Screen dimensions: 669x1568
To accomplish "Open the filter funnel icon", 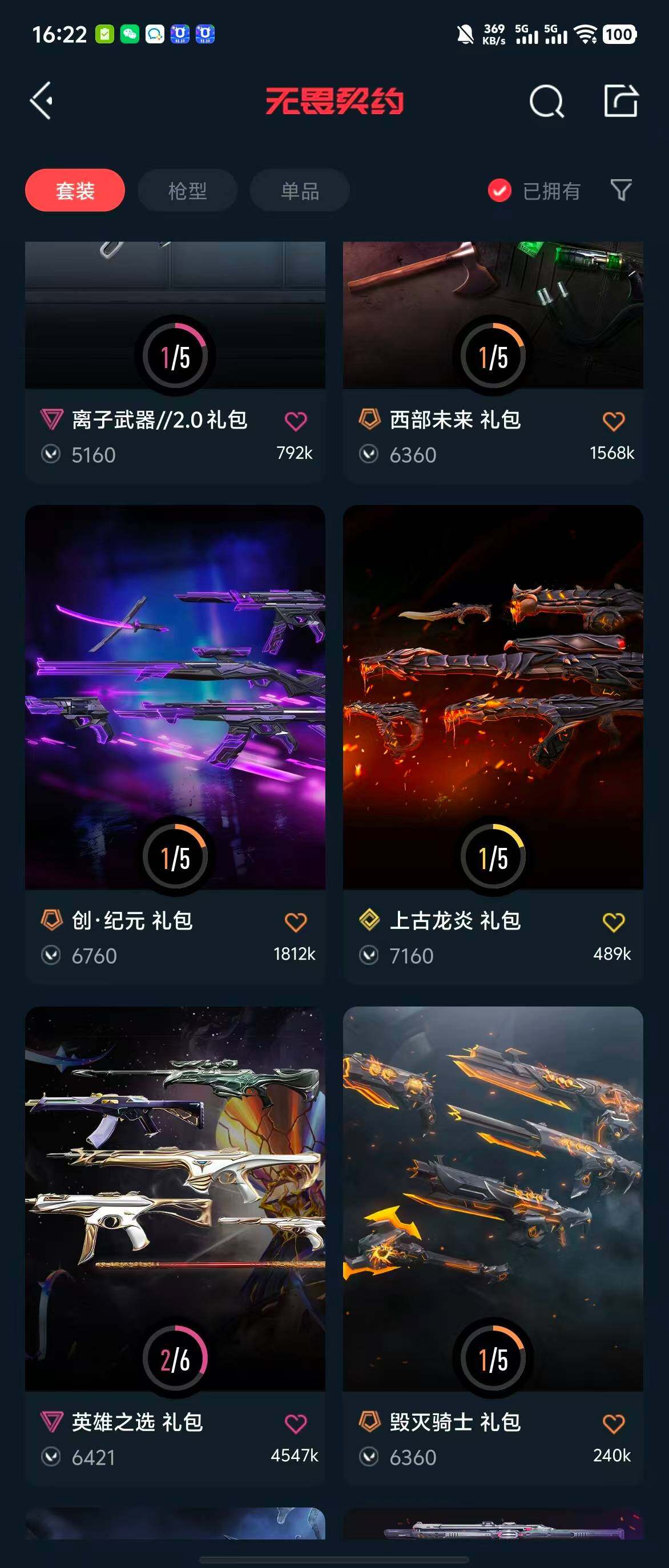I will pos(621,190).
